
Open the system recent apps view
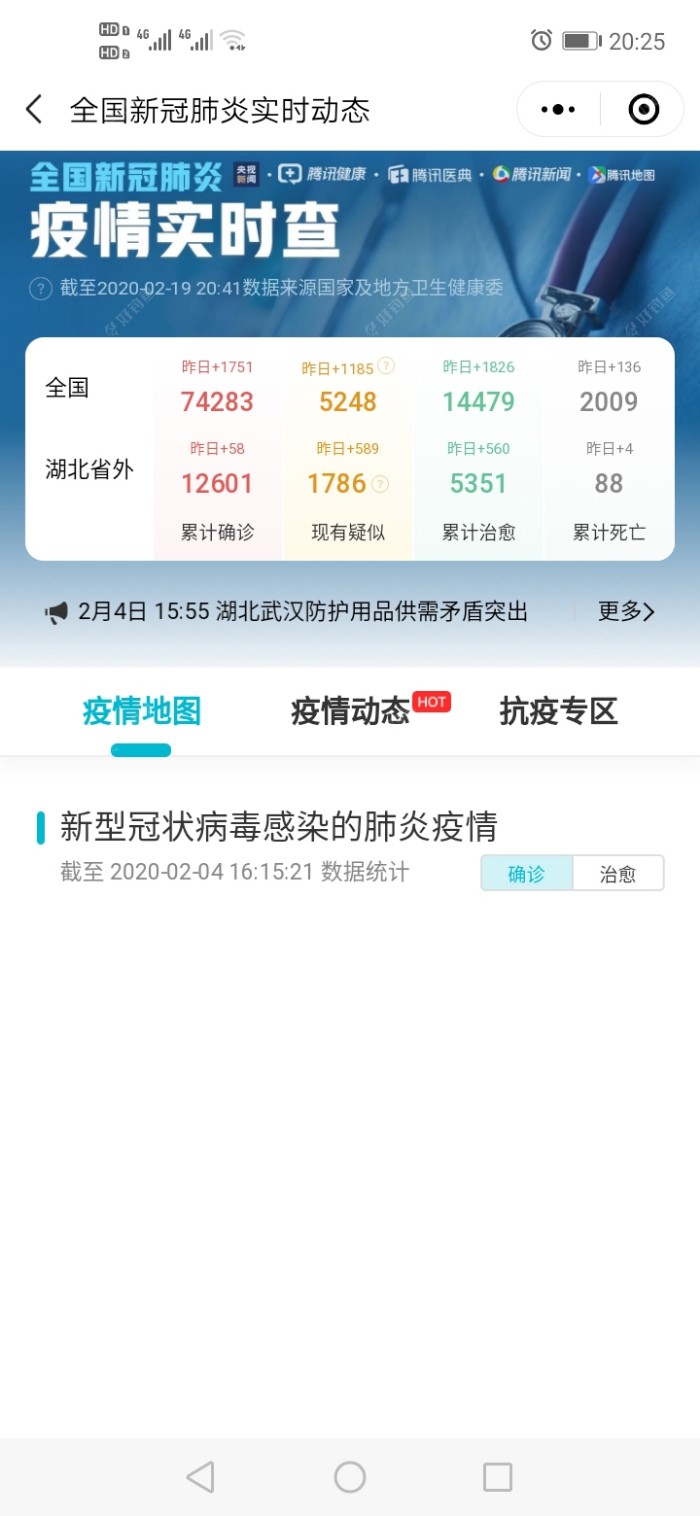497,1476
